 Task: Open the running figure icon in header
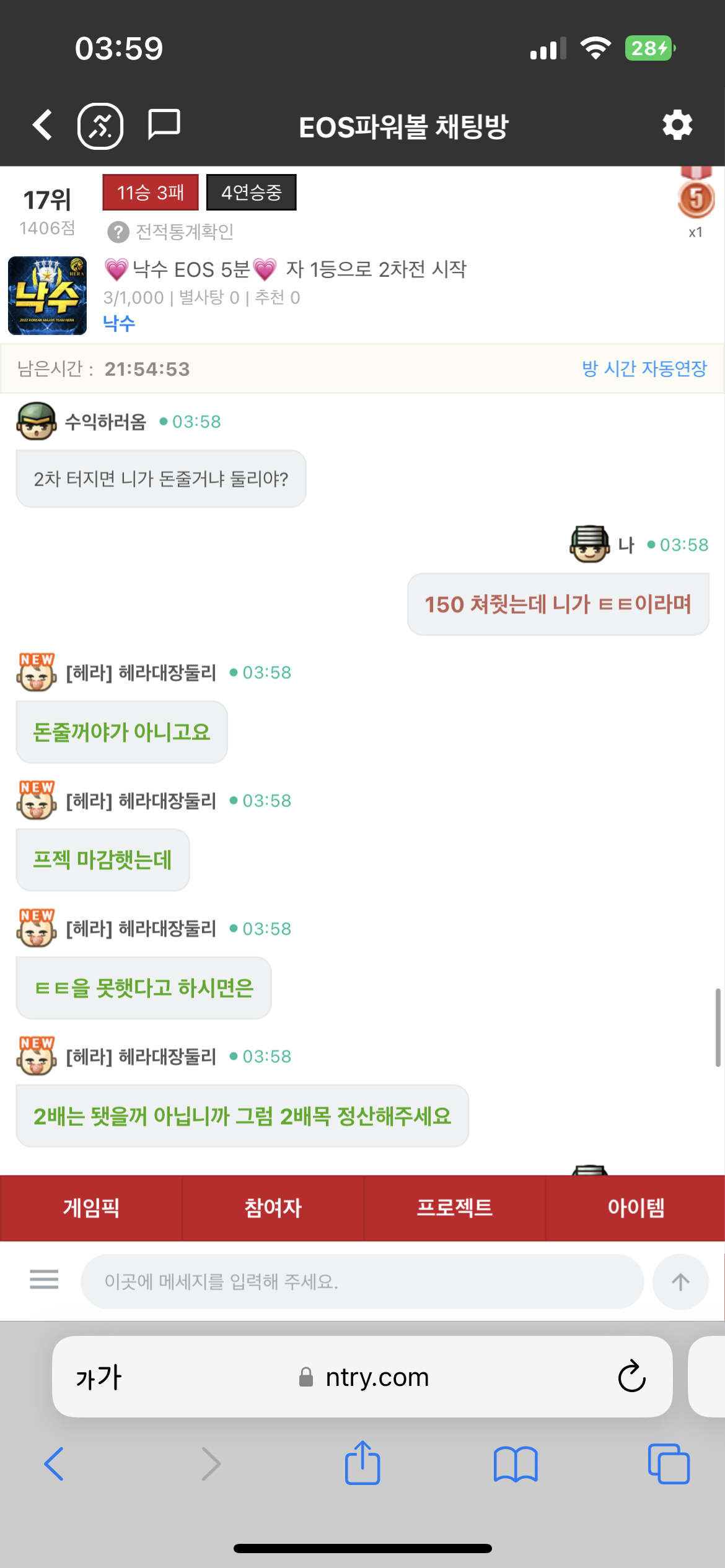[x=100, y=126]
